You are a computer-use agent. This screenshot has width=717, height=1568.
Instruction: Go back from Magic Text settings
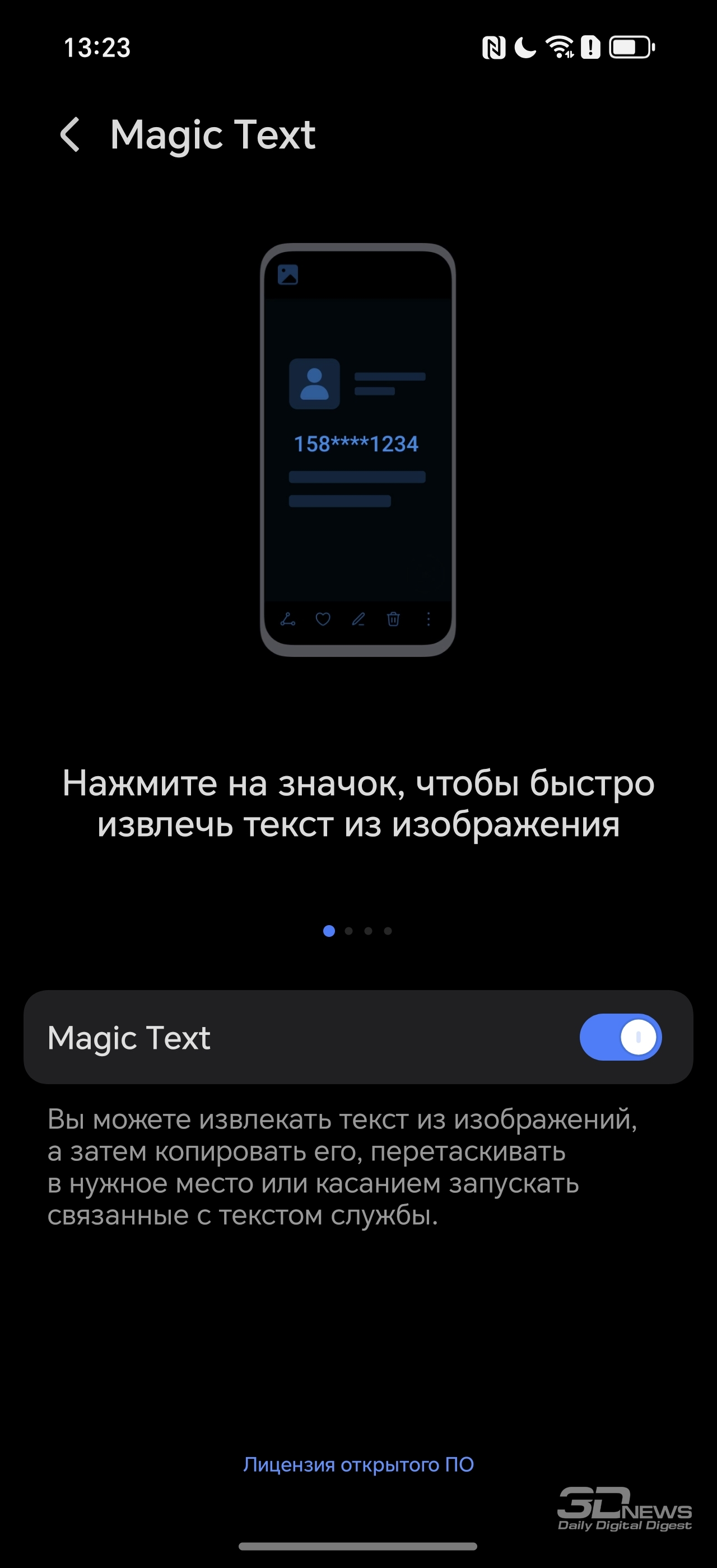click(x=71, y=134)
